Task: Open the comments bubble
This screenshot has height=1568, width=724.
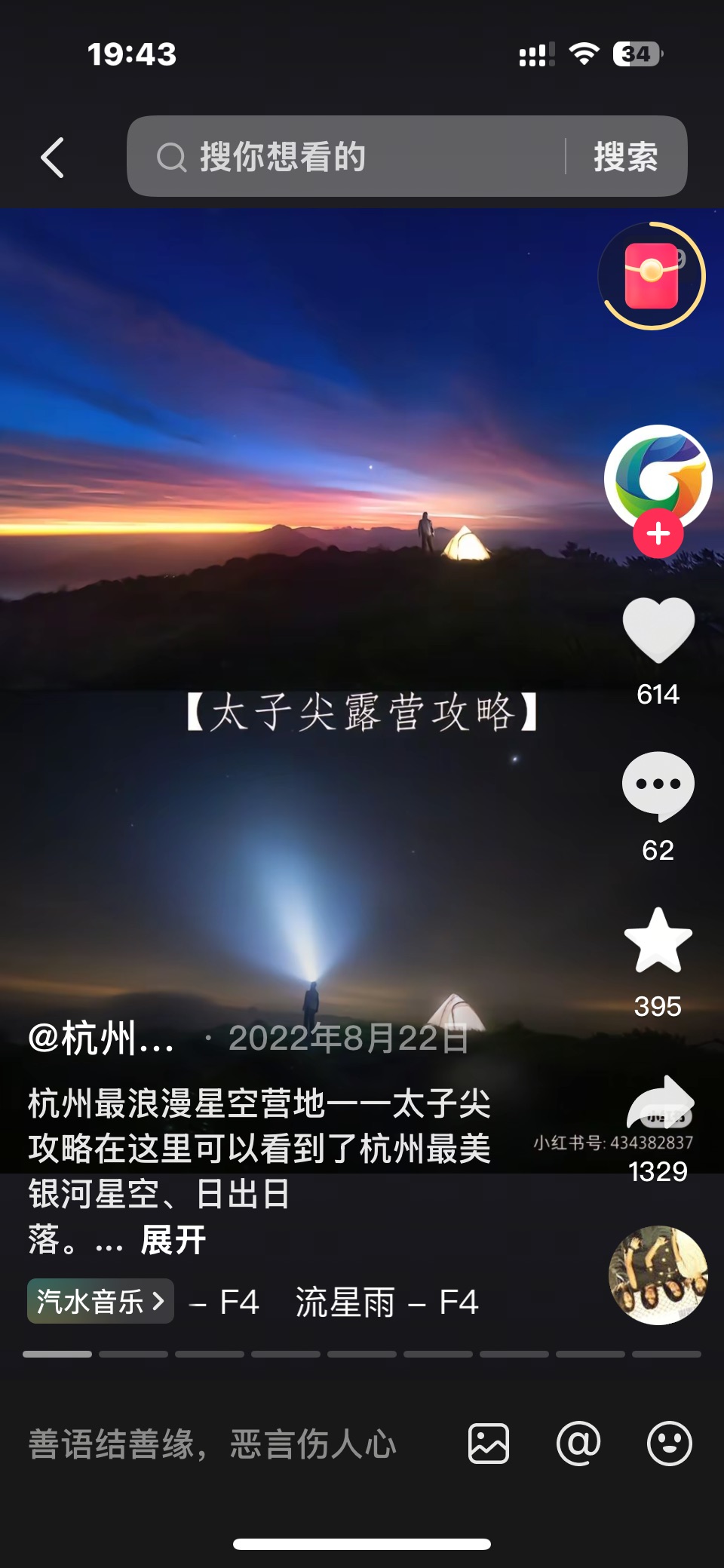Action: pos(658,786)
